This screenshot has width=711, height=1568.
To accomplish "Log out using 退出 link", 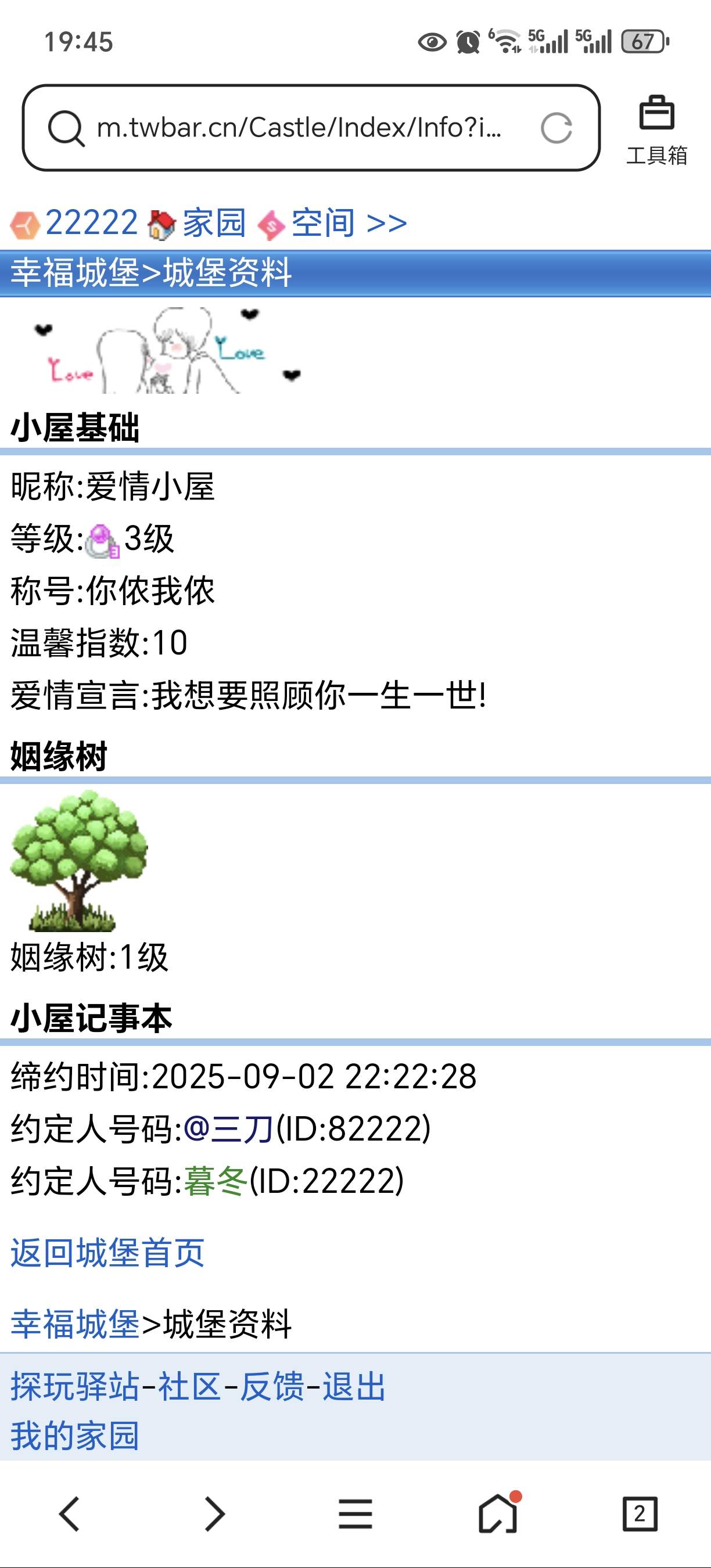I will (x=354, y=1388).
